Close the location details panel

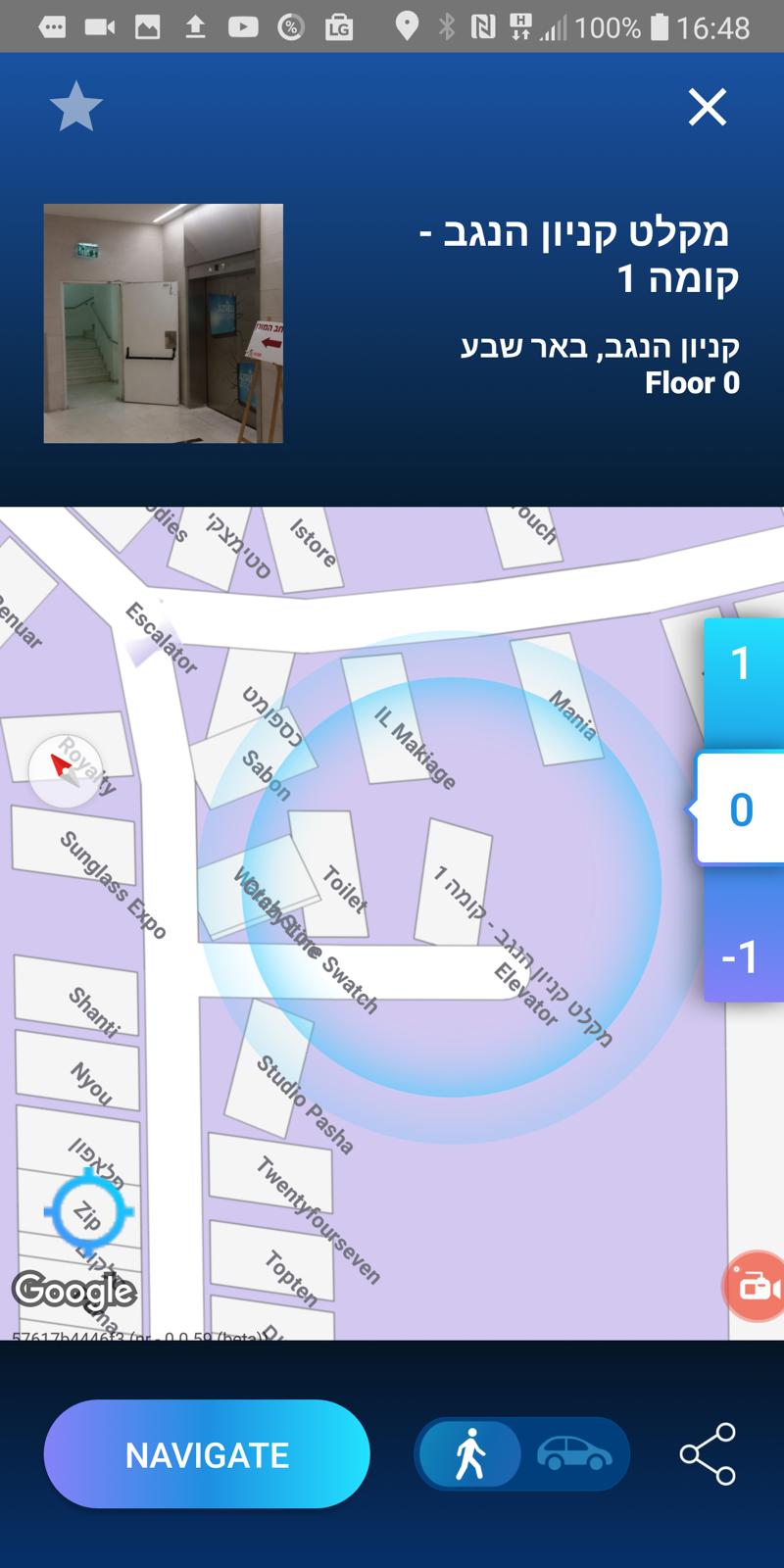(707, 107)
